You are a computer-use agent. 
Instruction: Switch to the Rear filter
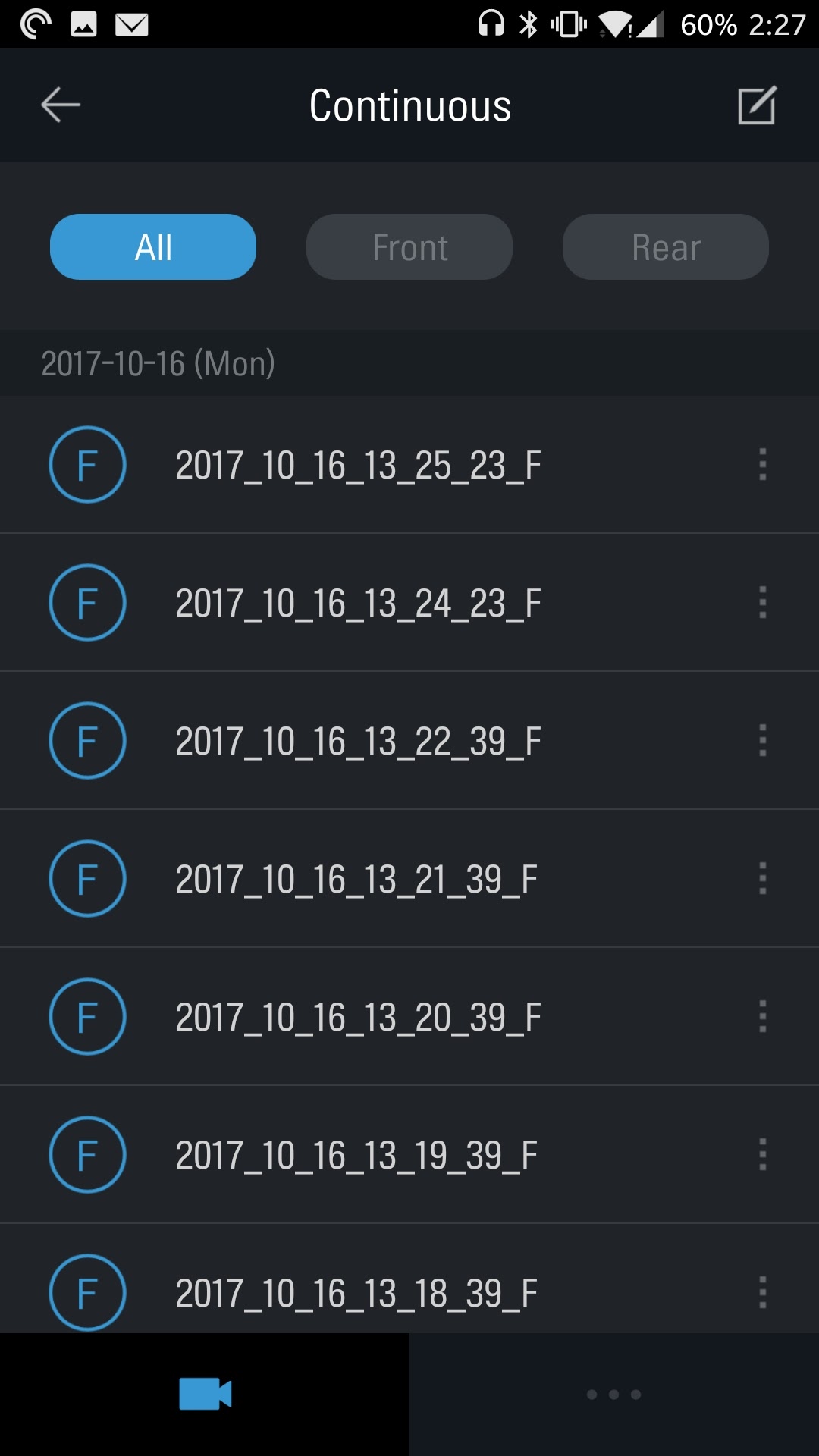pos(666,247)
